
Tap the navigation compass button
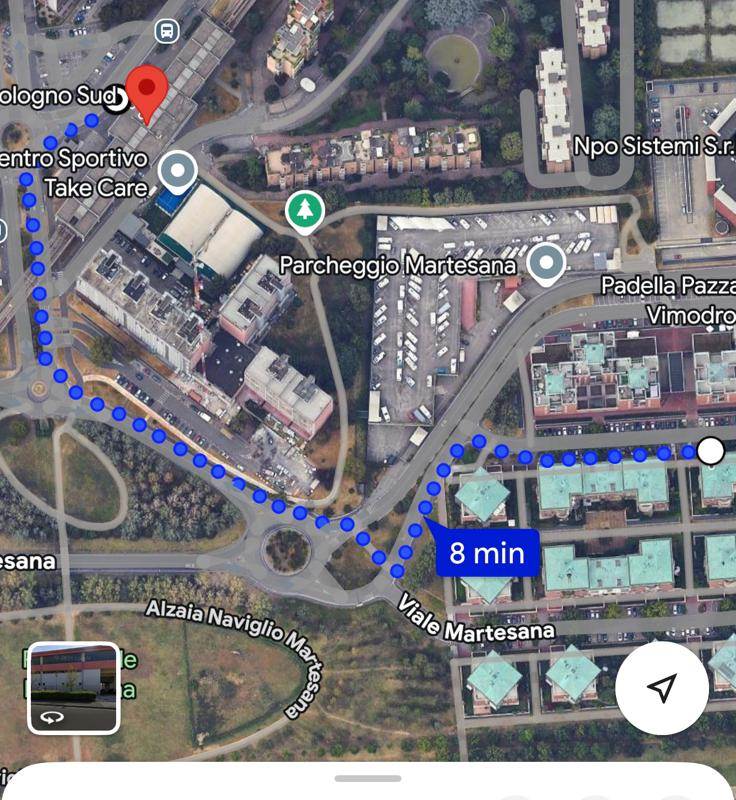click(661, 688)
